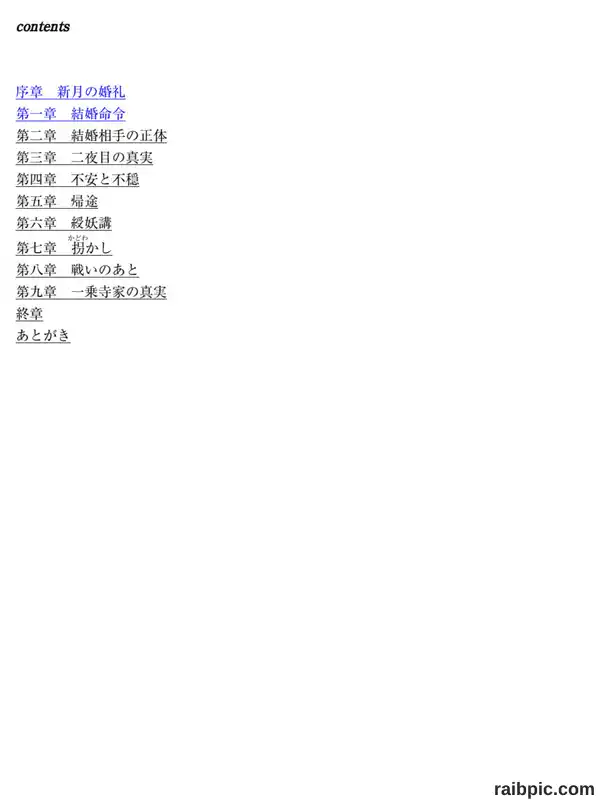Viewport: 600px width, 800px height.
Task: Jump to 第八章 戦いのあと
Action: pyautogui.click(x=78, y=270)
